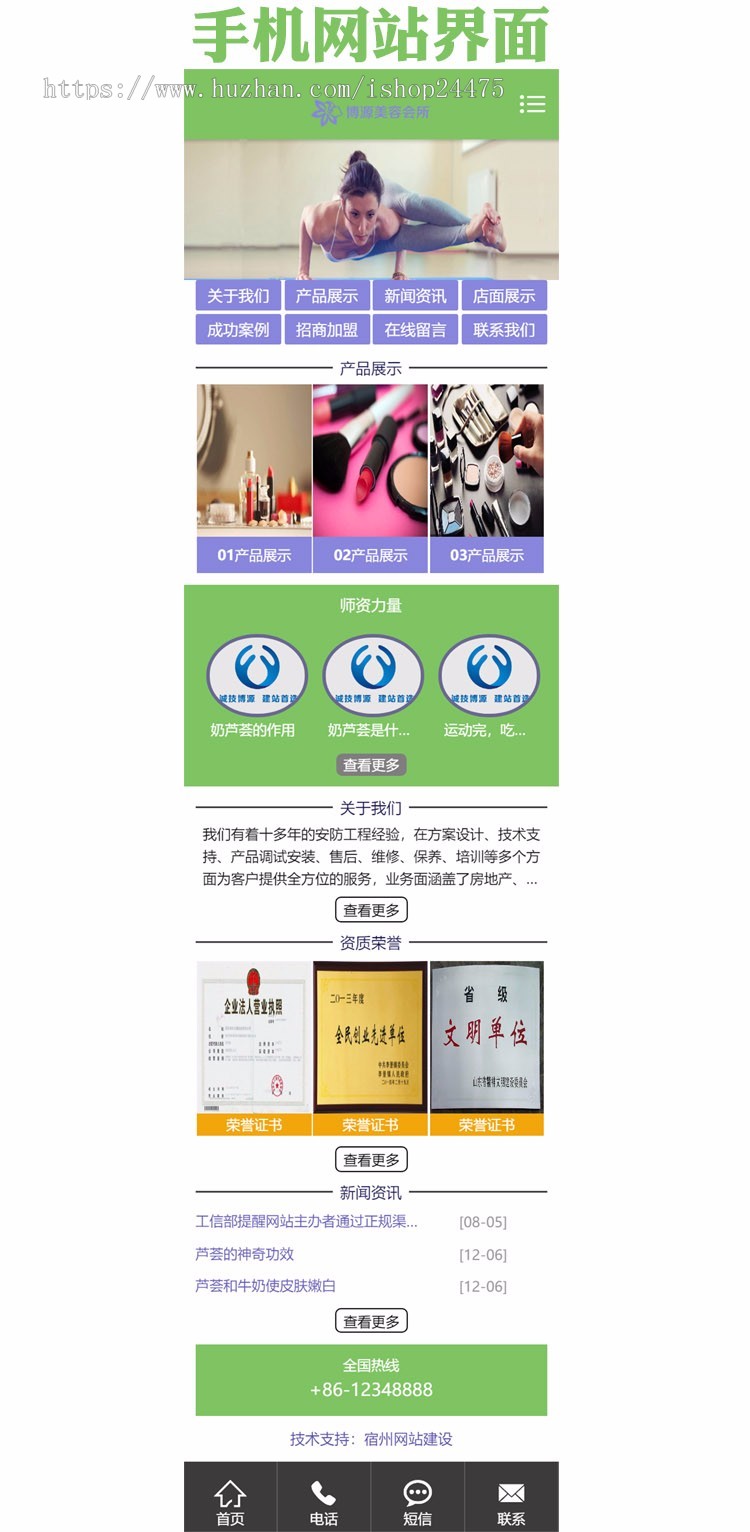Click the 技术支持：宿州网站建设 link

point(374,1440)
